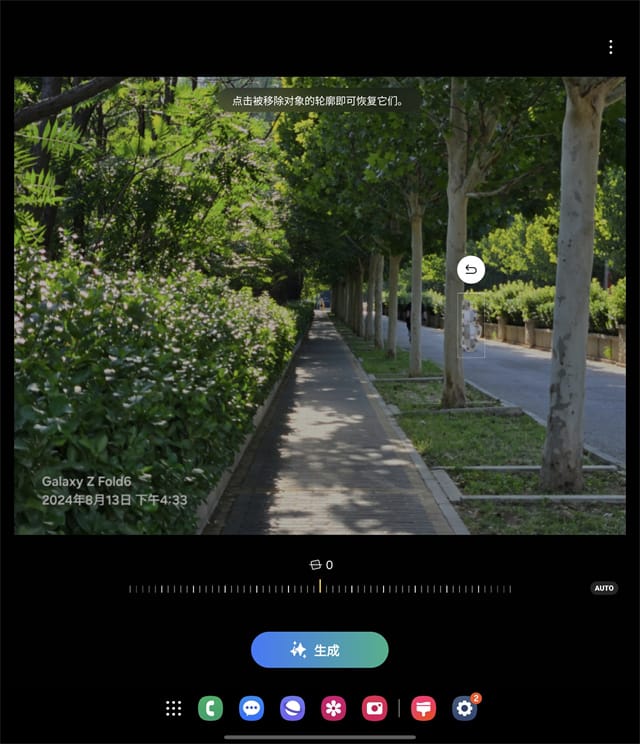
Task: Open the red app right of the taskbar divider
Action: tap(424, 708)
